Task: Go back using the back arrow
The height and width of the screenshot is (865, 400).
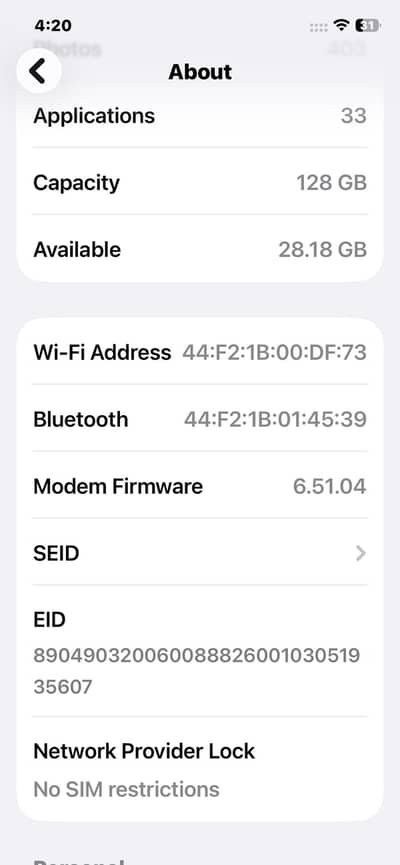Action: [38, 71]
